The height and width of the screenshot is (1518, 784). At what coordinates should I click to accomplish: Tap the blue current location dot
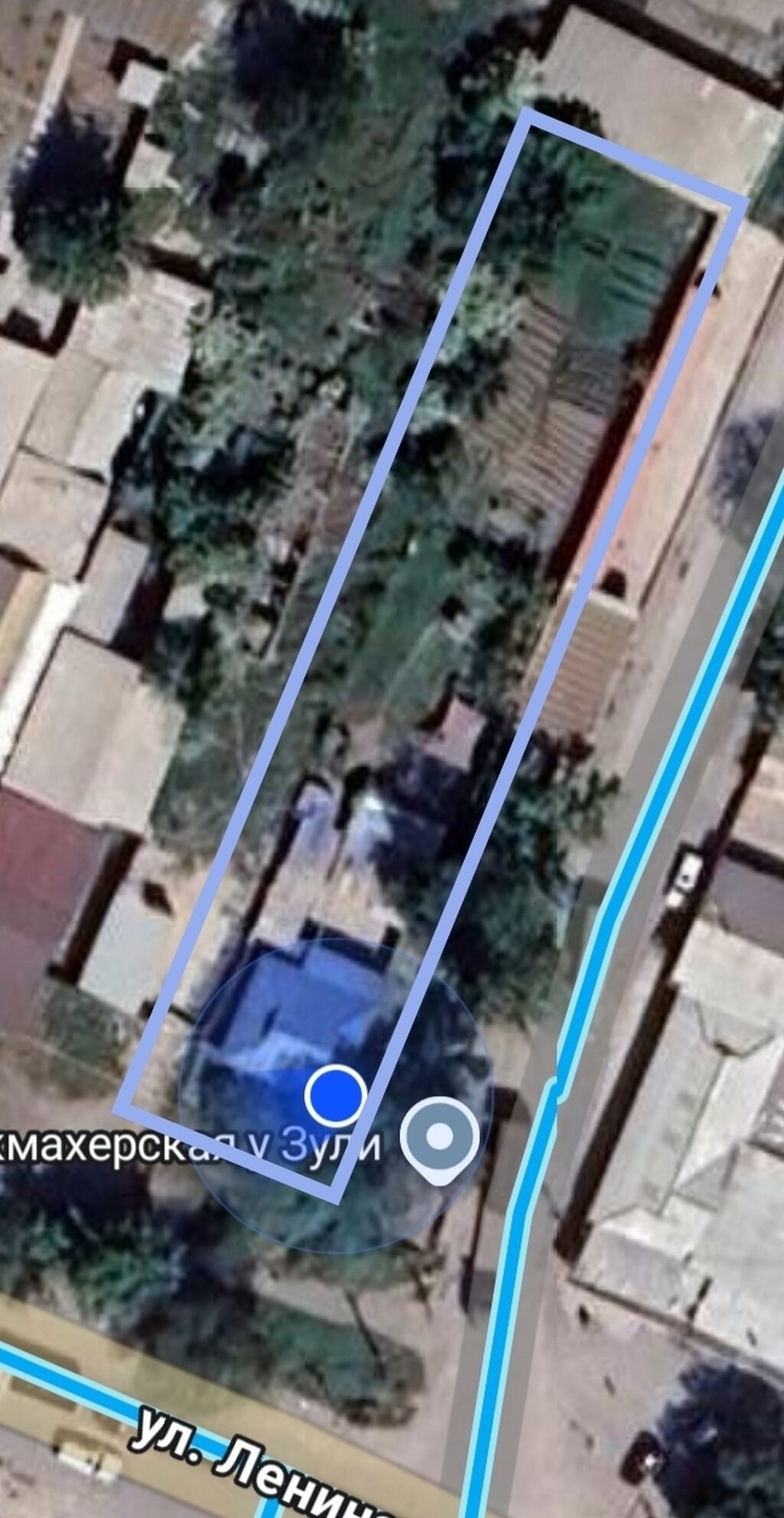[335, 1095]
